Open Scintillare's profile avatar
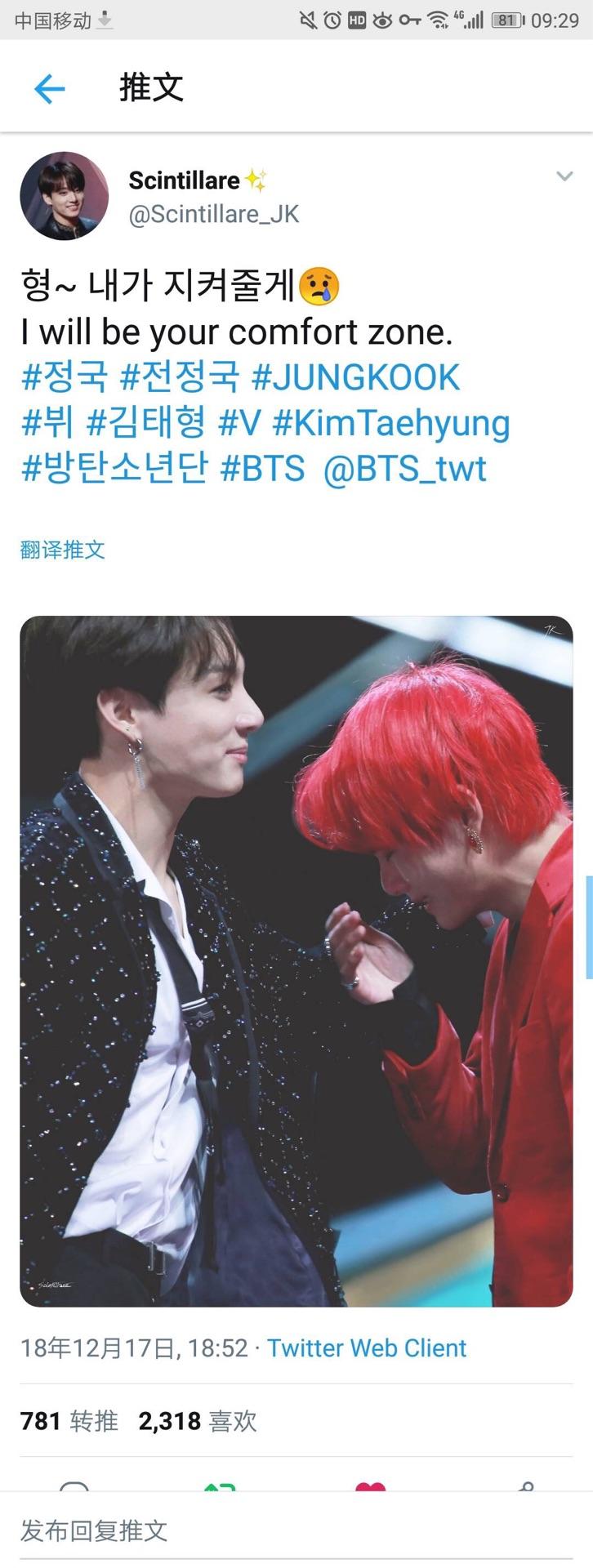The height and width of the screenshot is (1568, 593). click(64, 196)
